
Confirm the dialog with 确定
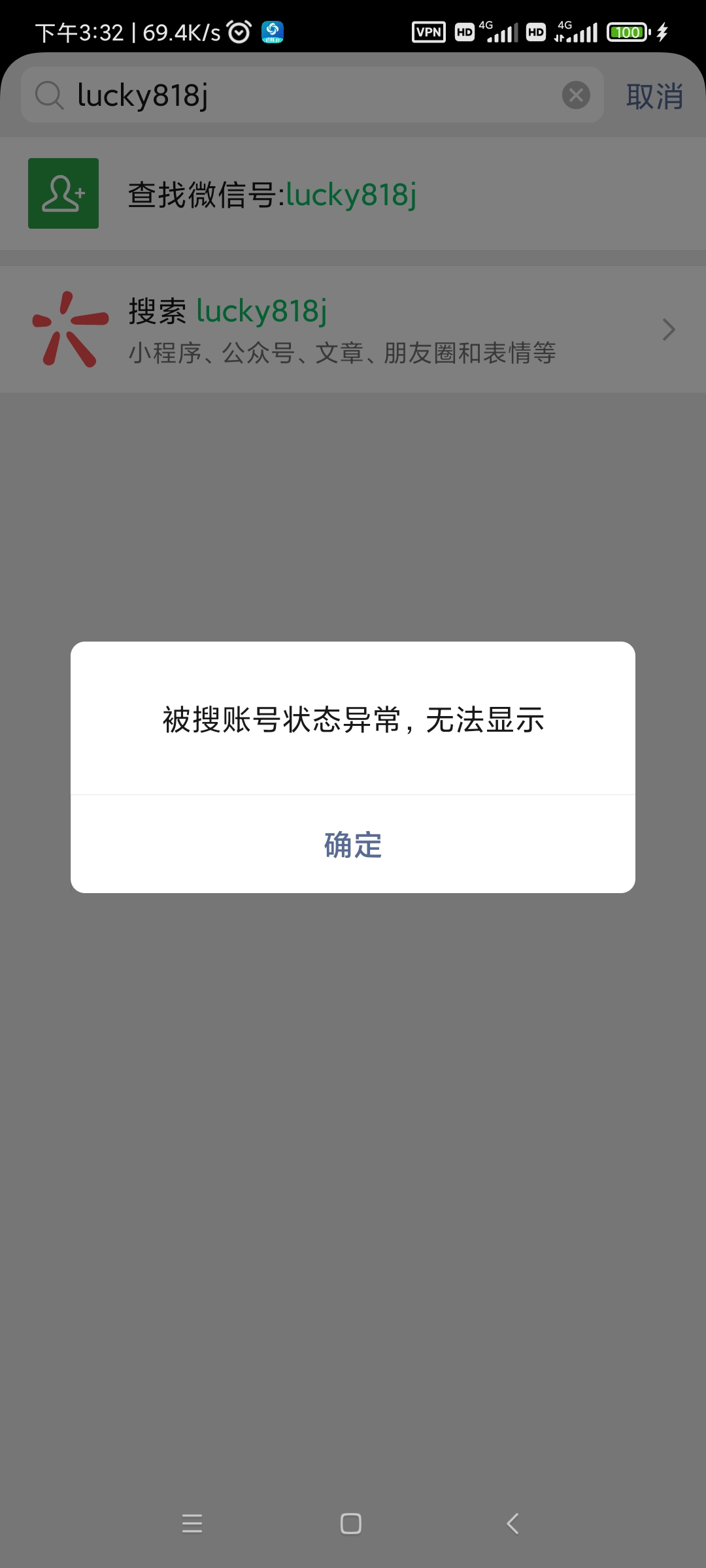353,844
